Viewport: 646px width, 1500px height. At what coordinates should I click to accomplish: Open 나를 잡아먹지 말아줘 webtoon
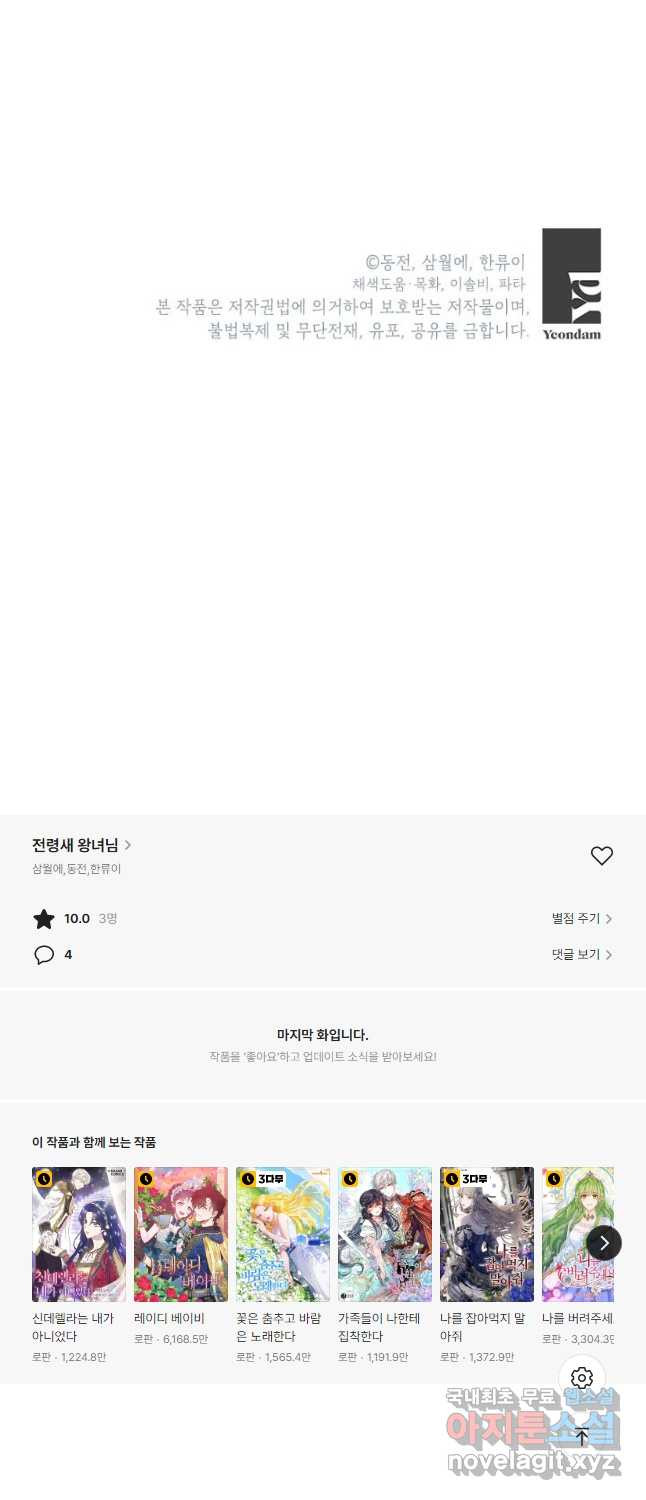[x=487, y=1234]
